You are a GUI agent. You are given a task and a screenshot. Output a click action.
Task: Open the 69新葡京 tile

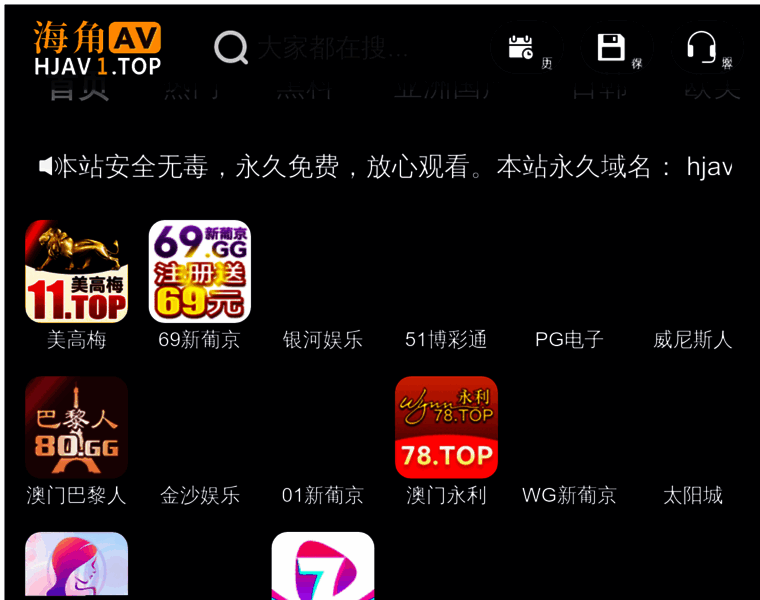[x=199, y=272]
